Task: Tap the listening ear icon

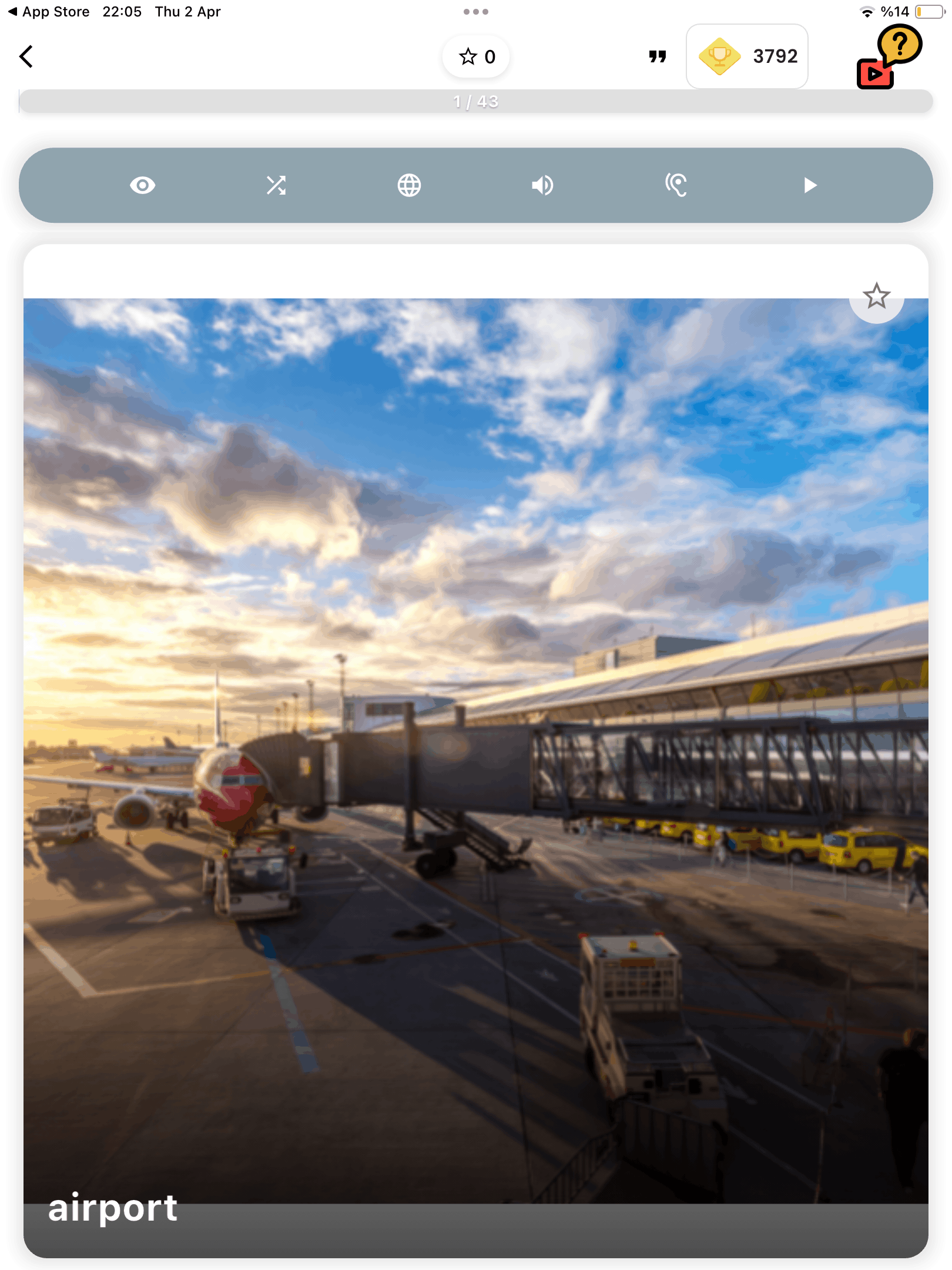Action: pos(676,185)
